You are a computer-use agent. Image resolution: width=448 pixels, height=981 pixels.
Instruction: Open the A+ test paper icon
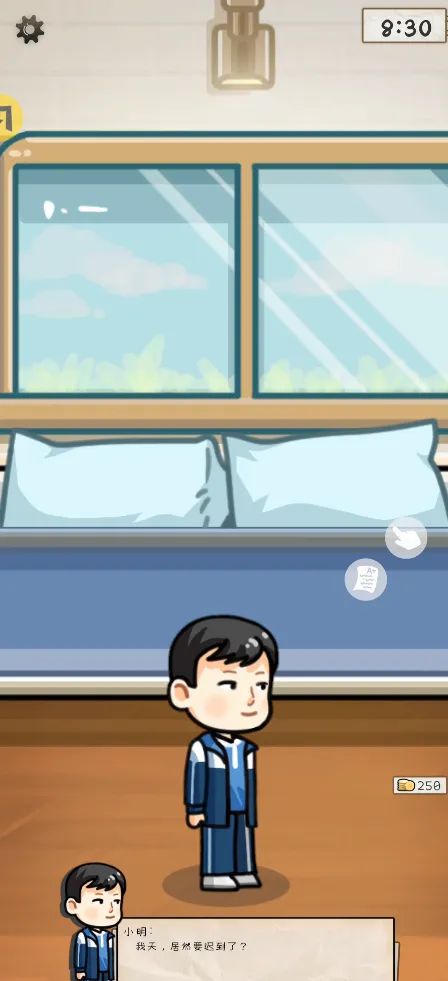(366, 579)
